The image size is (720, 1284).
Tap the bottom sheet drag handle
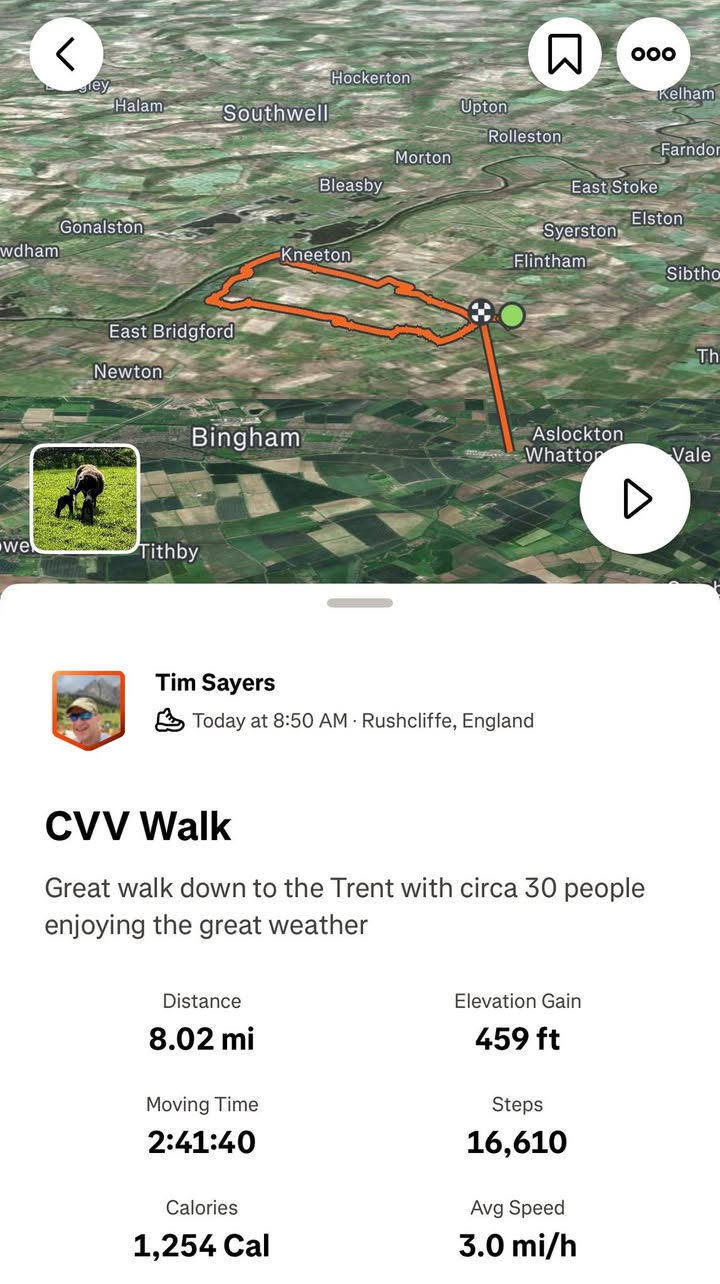point(360,603)
